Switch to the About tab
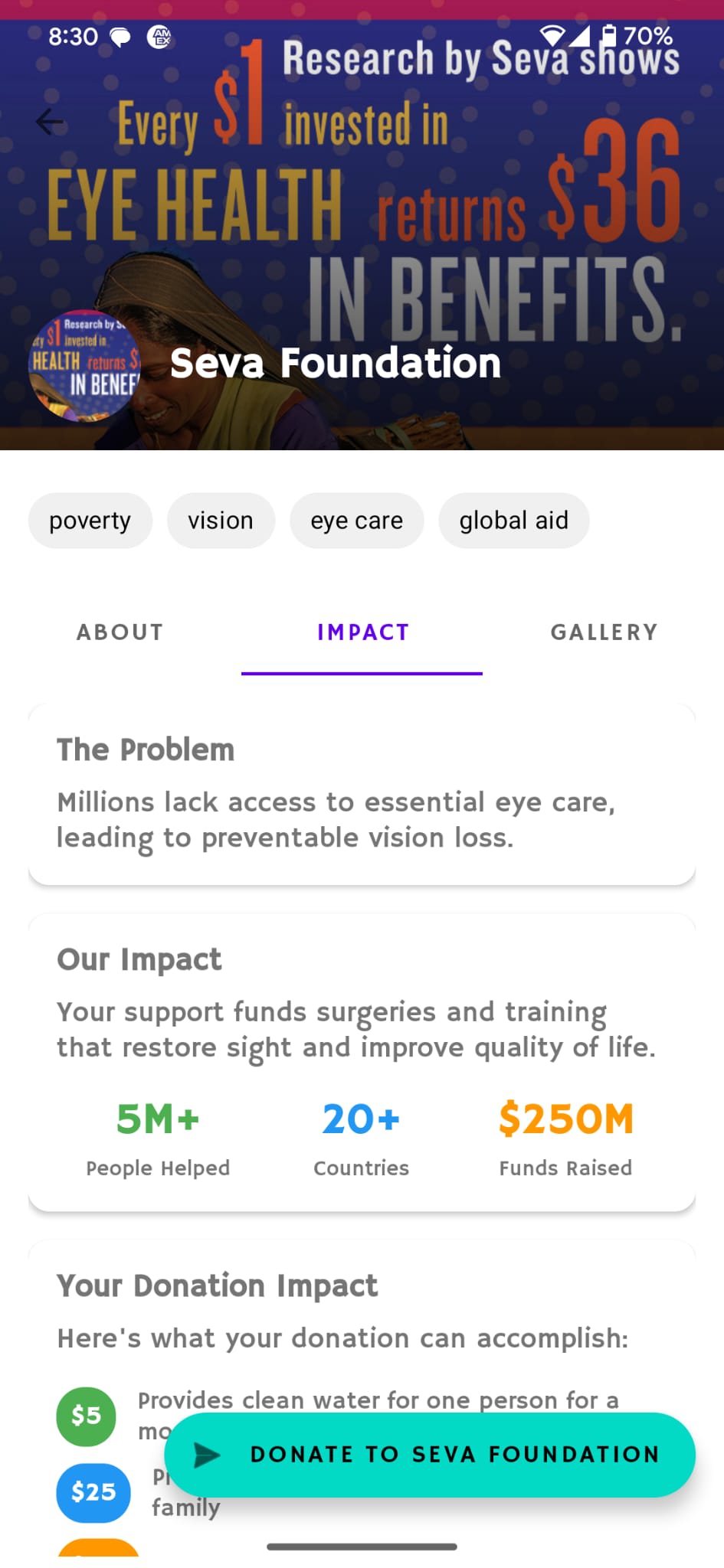The width and height of the screenshot is (724, 1568). pyautogui.click(x=120, y=632)
